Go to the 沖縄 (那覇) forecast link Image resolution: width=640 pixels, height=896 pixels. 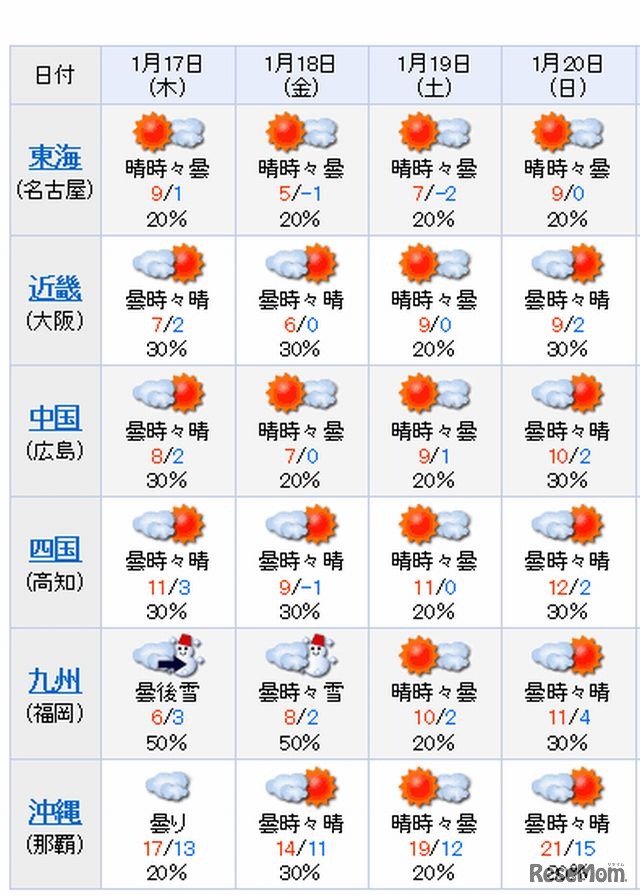[54, 812]
